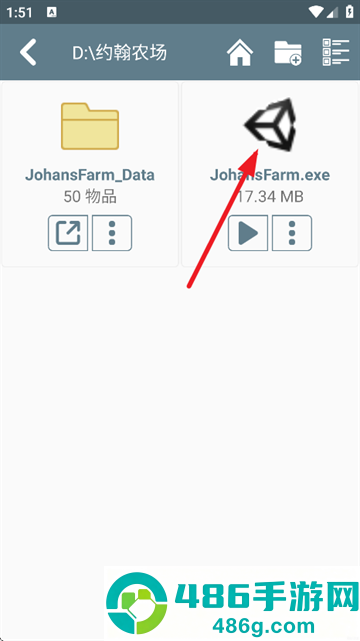Open more options for JohansFarm_Data
Screen dimensions: 360x641
(x=112, y=233)
